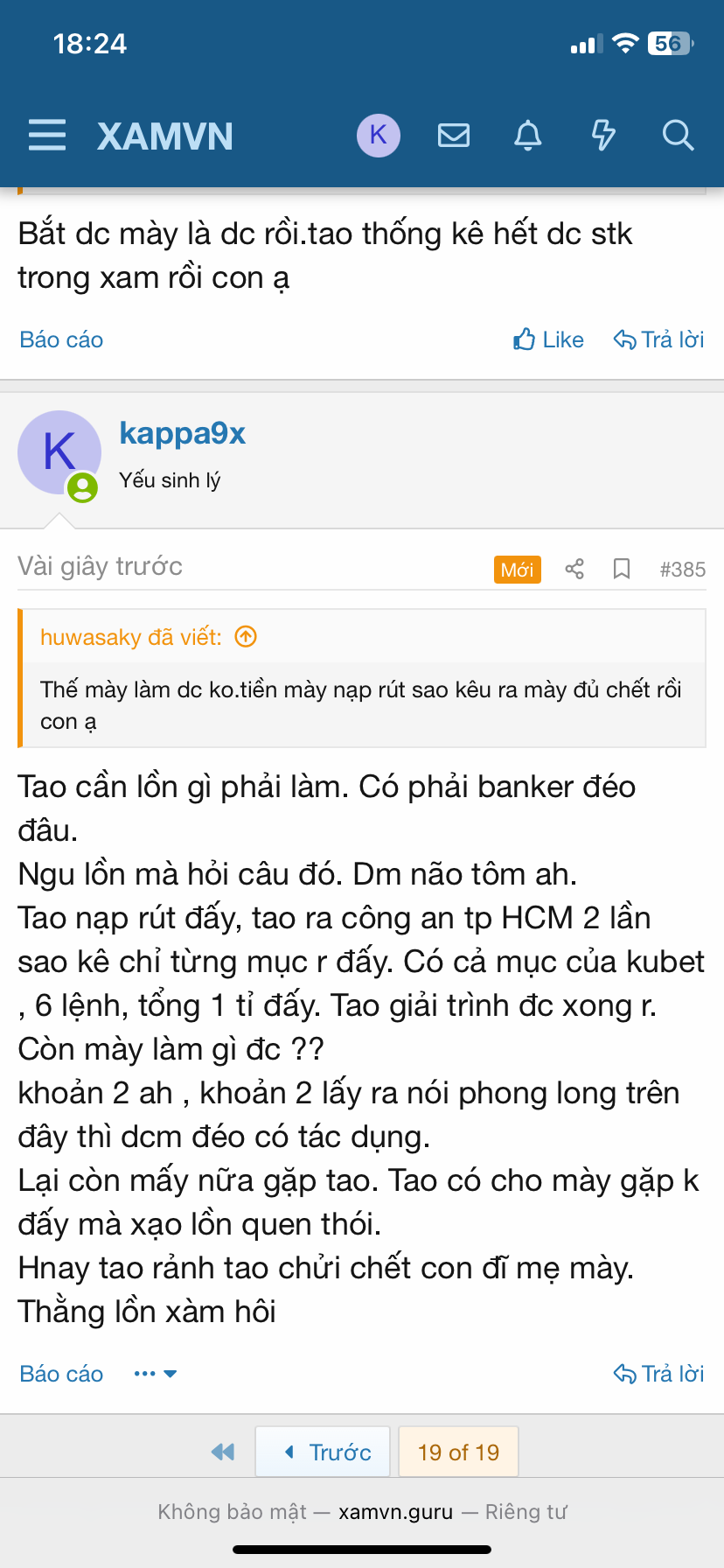This screenshot has height=1568, width=724.
Task: Open the hamburger navigation menu
Action: point(47,136)
